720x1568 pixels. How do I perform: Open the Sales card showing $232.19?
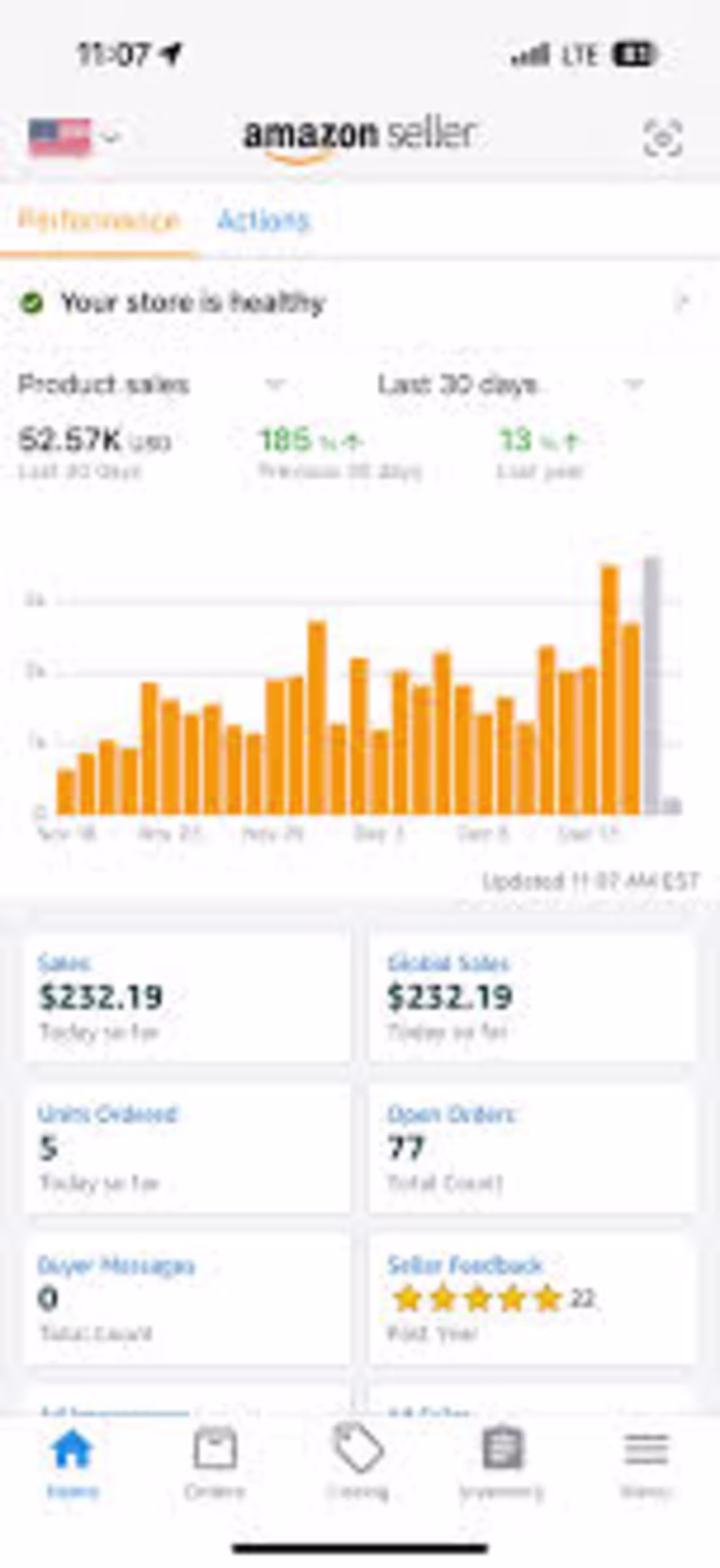187,997
